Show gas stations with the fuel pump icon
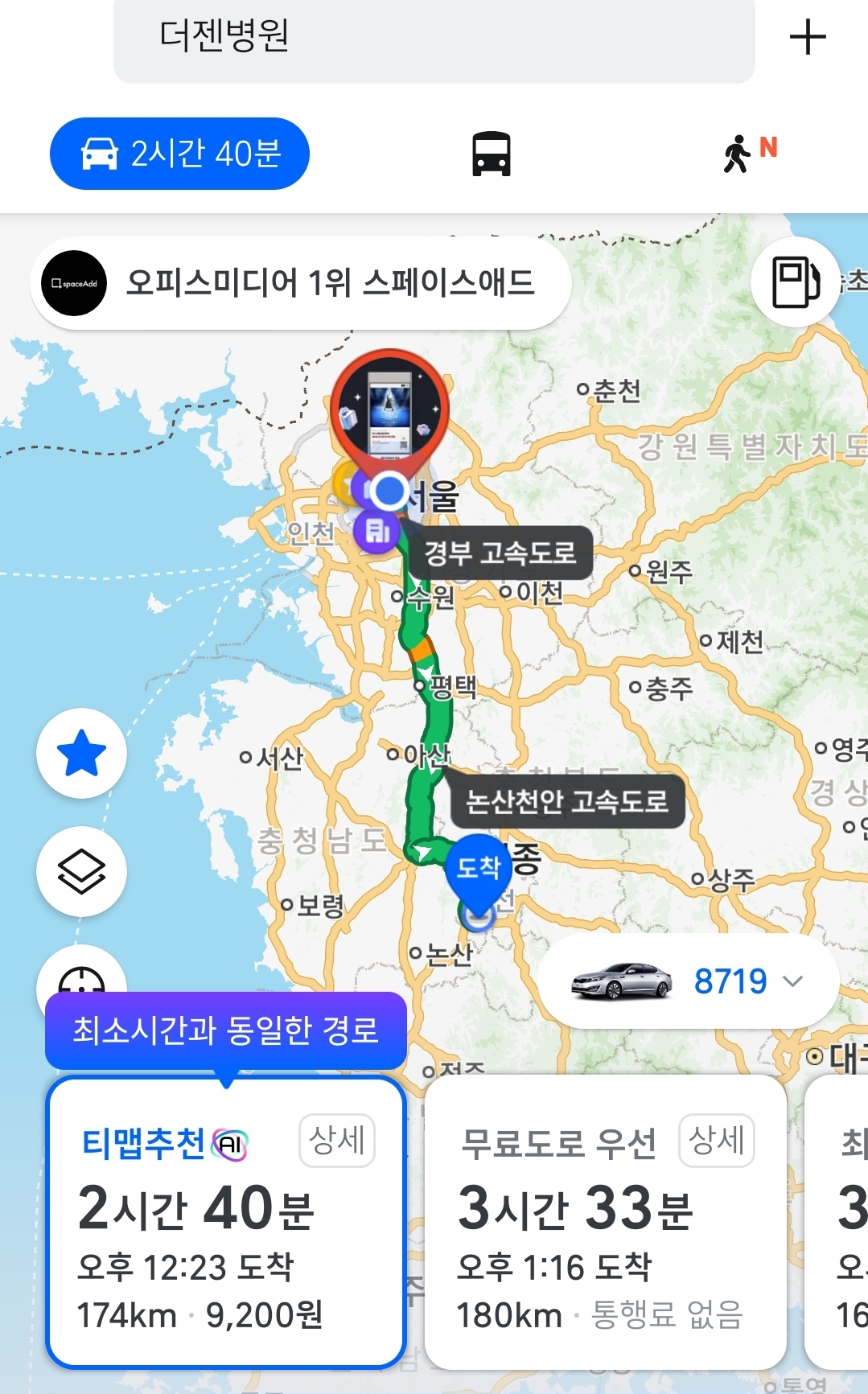Screen dimensions: 868x1394 [x=795, y=282]
